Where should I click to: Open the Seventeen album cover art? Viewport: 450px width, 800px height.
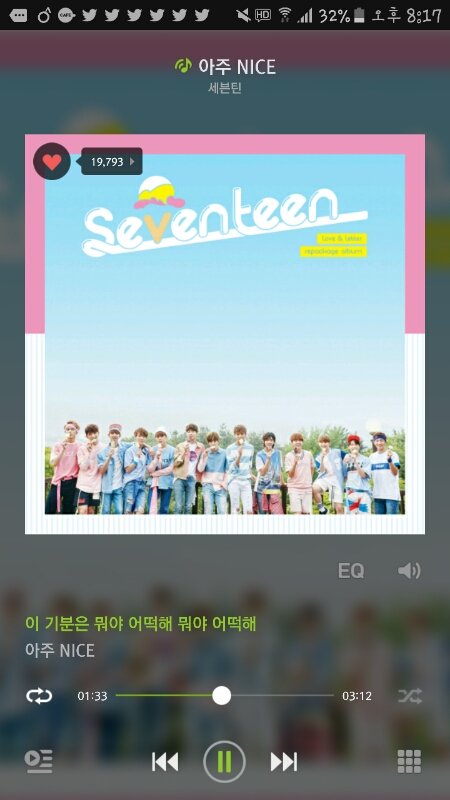pyautogui.click(x=225, y=334)
